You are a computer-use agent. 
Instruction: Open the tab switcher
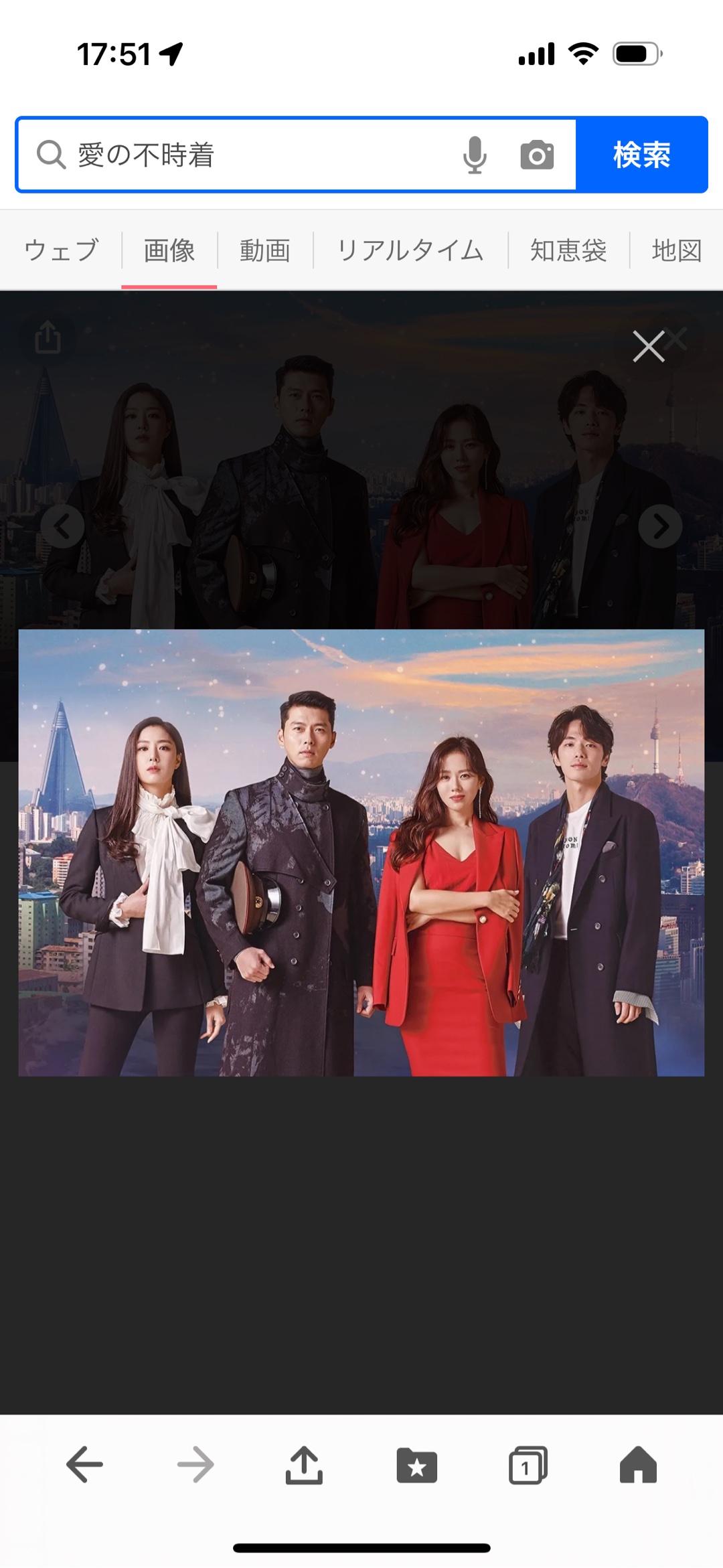(x=528, y=1464)
